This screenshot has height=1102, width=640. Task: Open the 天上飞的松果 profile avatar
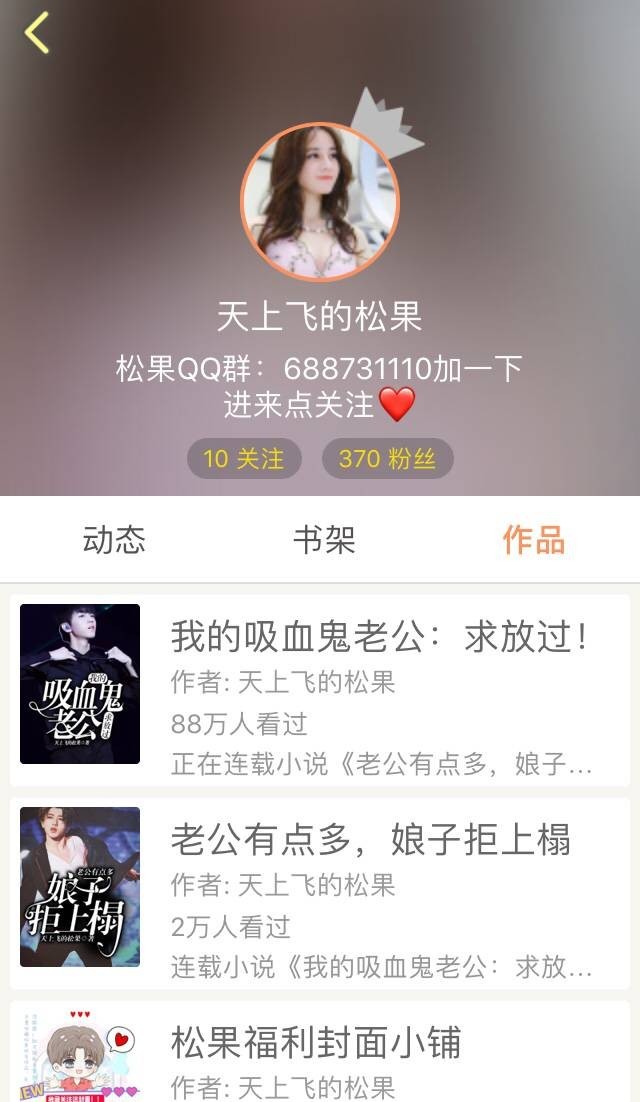click(x=320, y=202)
